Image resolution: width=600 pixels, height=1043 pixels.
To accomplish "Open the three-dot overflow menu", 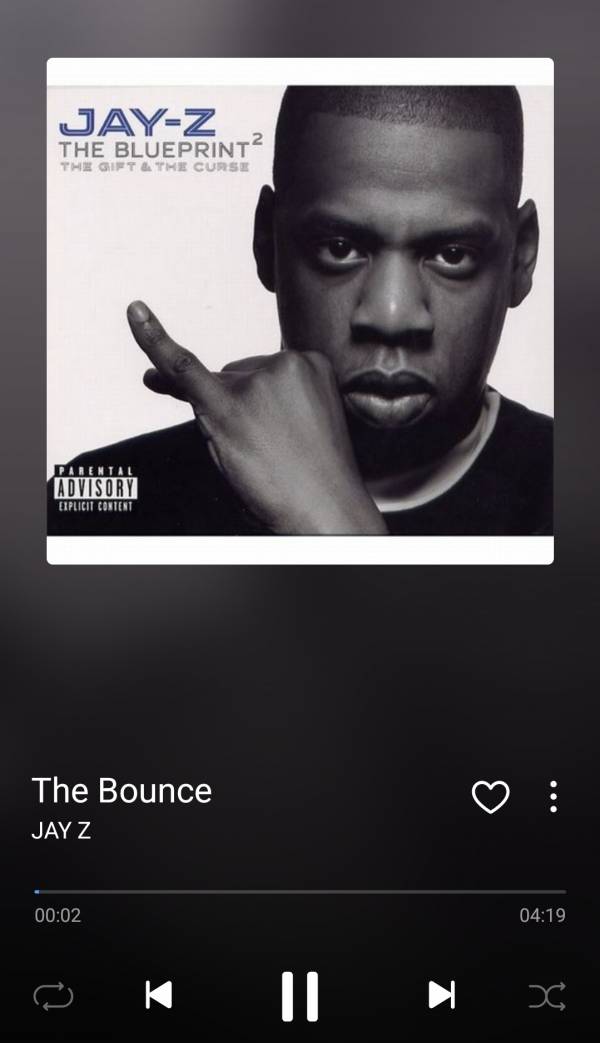I will [x=553, y=796].
